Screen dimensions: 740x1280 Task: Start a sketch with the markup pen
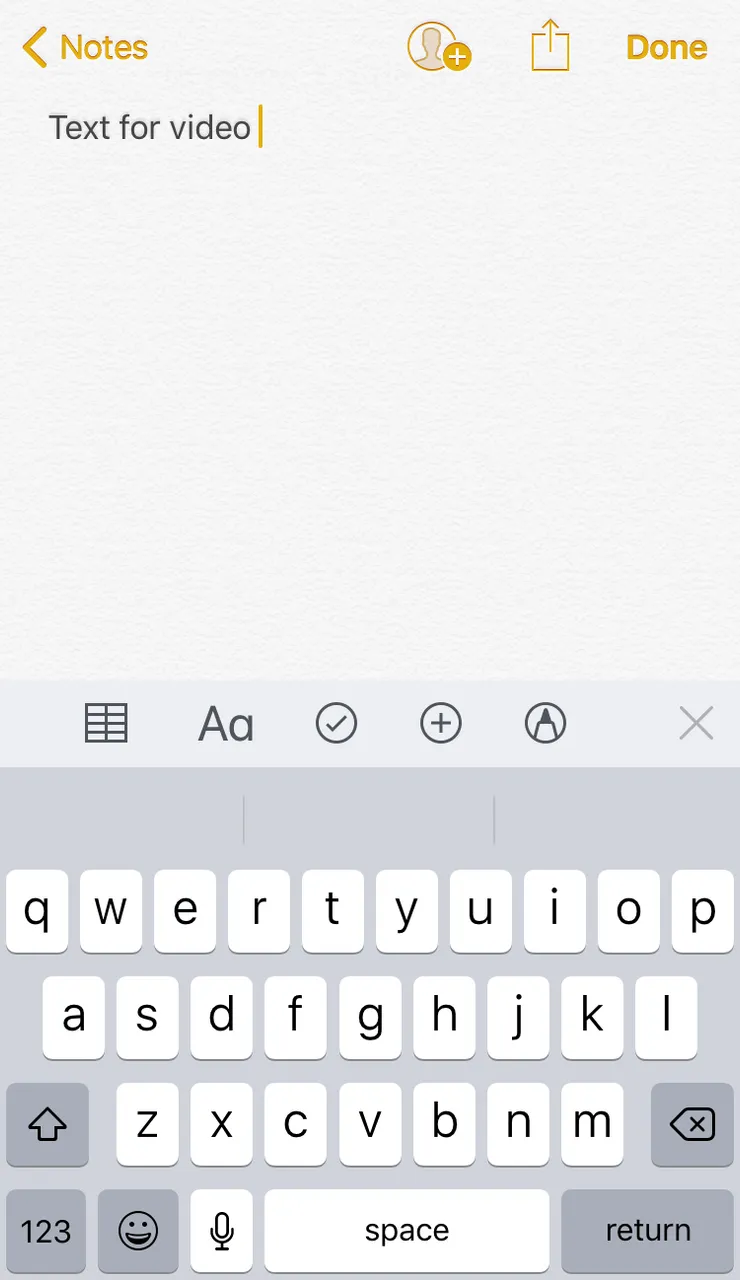[545, 723]
